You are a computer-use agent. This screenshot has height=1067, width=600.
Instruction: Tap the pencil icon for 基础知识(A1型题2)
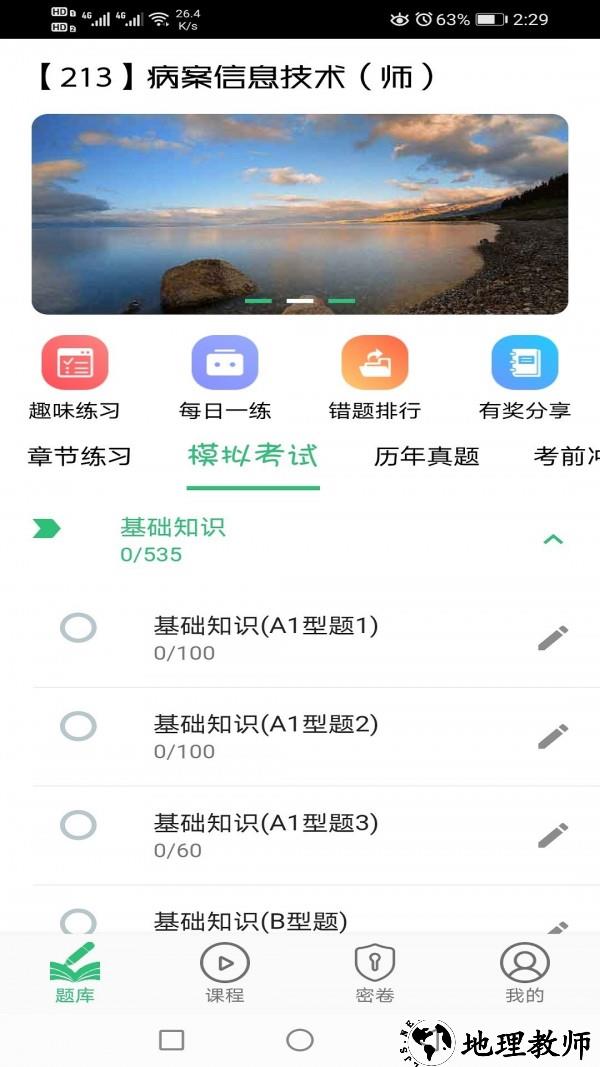coord(553,736)
